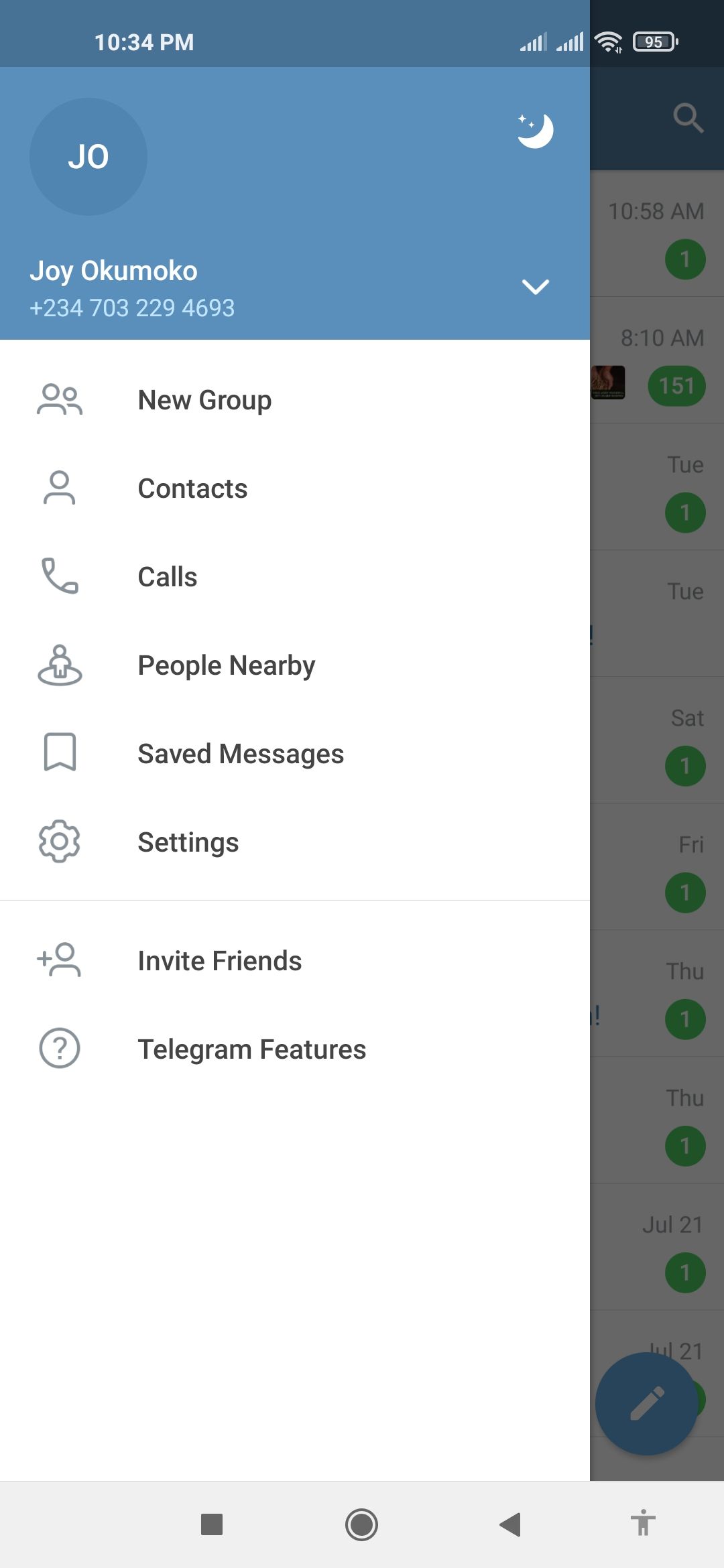This screenshot has width=724, height=1568.
Task: Tap the Calls phone icon
Action: point(59,576)
